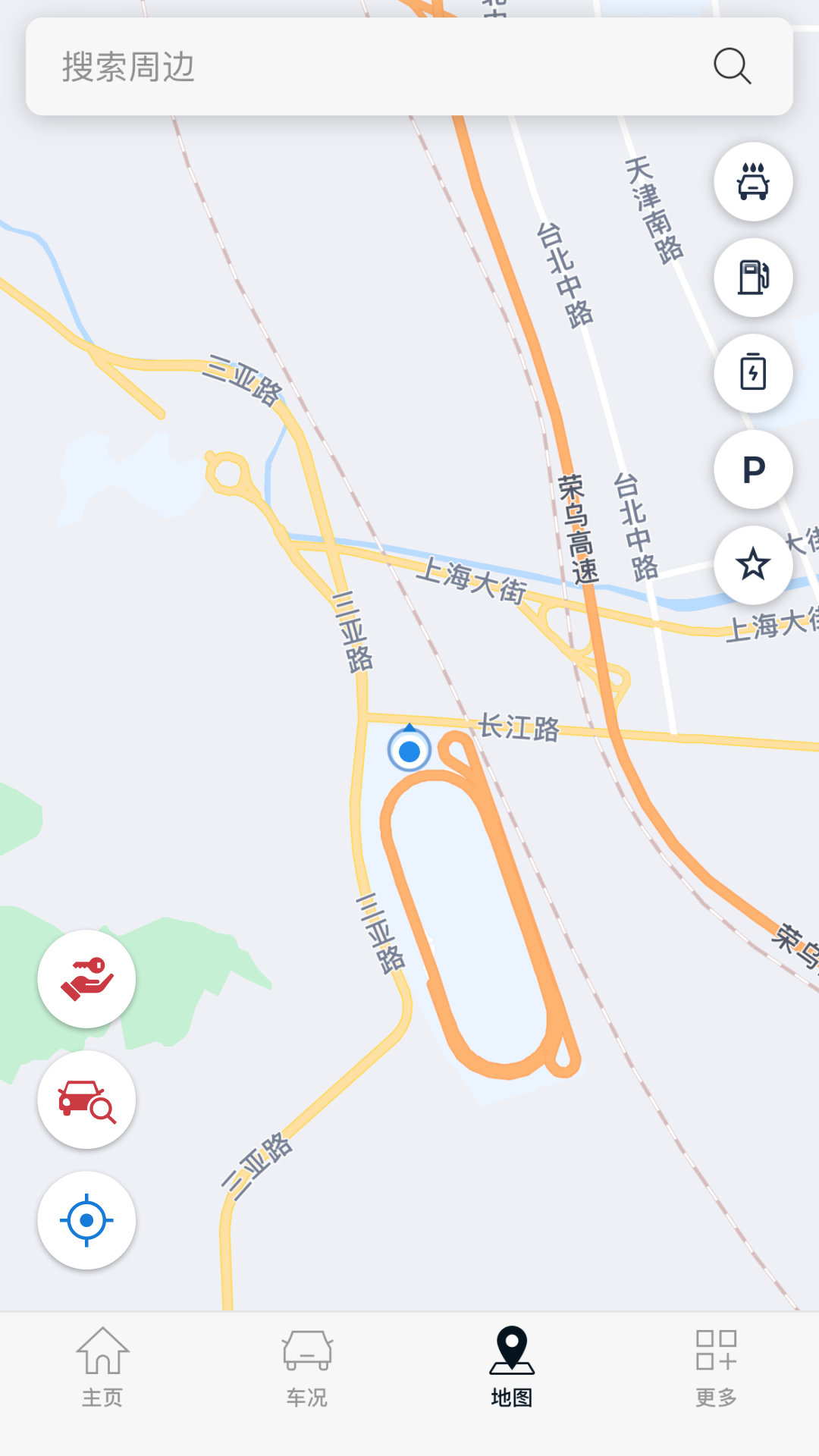This screenshot has height=1456, width=819.
Task: Open the 搜索周边 search field
Action: [364, 67]
